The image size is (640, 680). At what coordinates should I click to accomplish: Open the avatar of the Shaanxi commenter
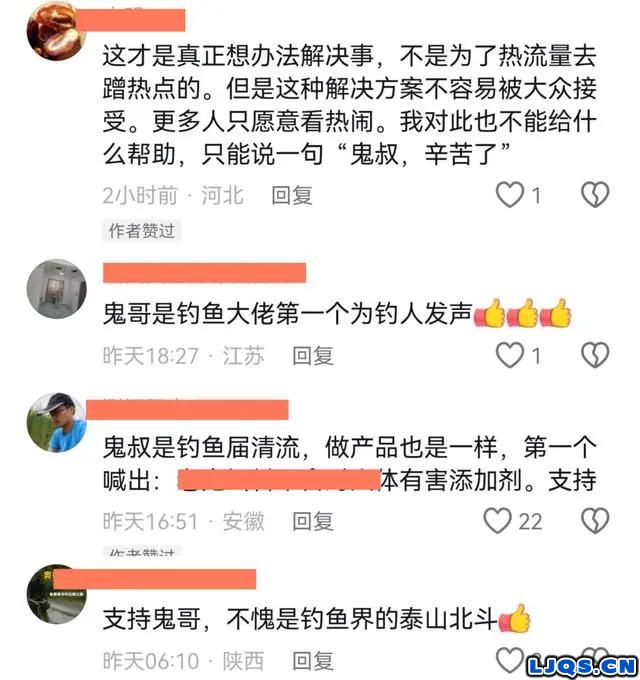(55, 594)
